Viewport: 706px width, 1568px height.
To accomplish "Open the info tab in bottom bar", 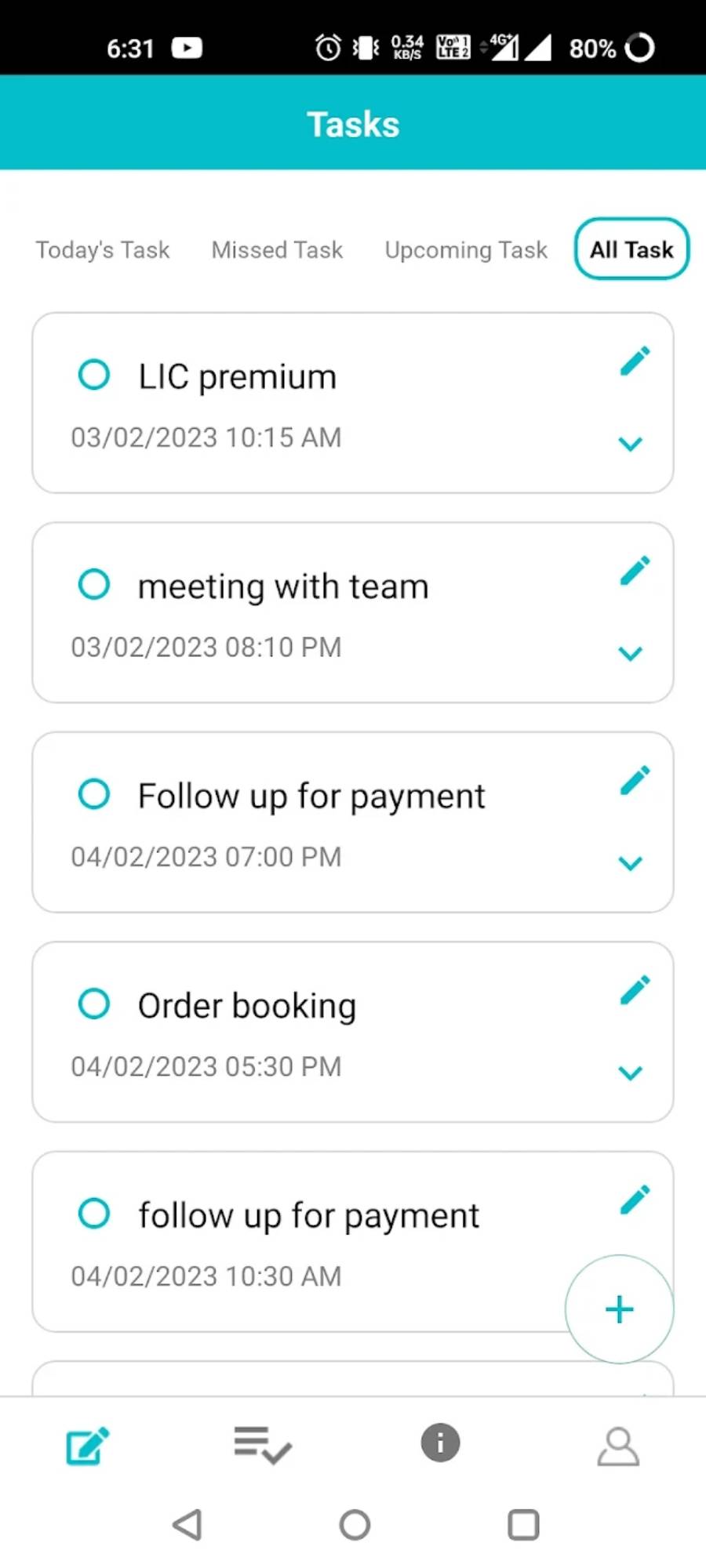I will tap(440, 1443).
